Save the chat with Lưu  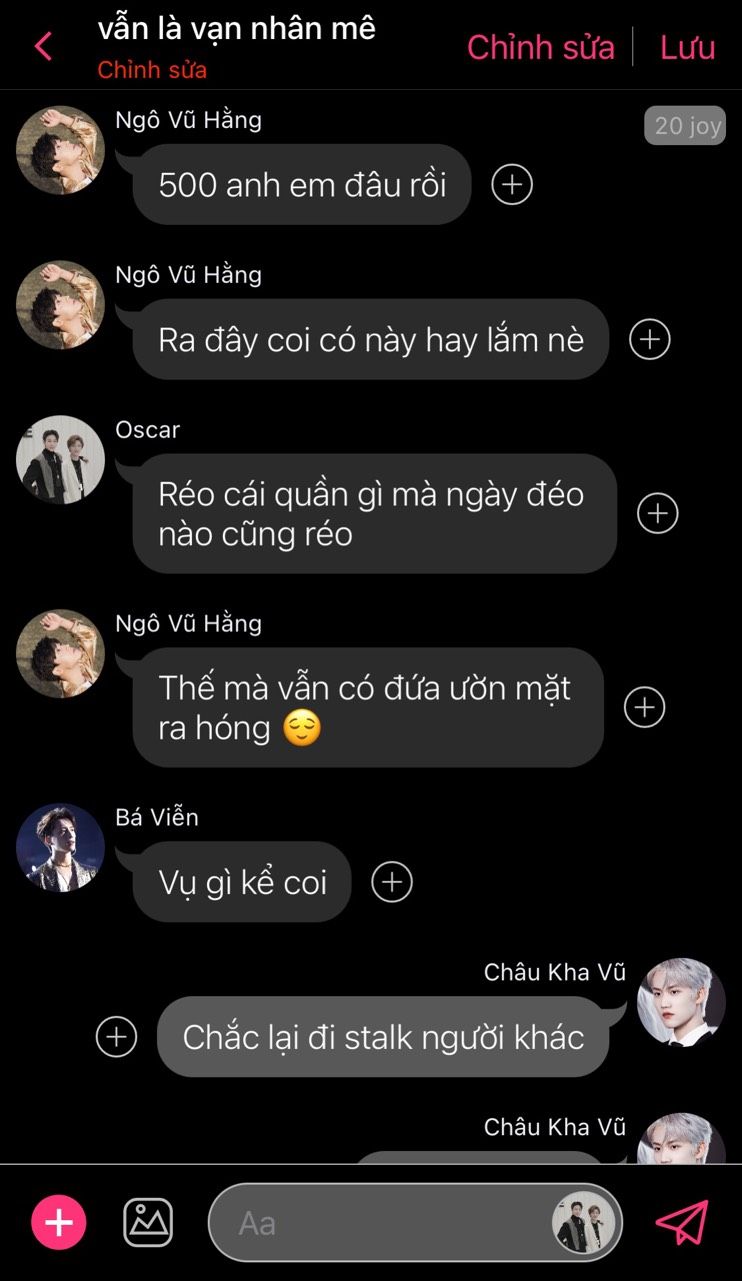[x=687, y=47]
